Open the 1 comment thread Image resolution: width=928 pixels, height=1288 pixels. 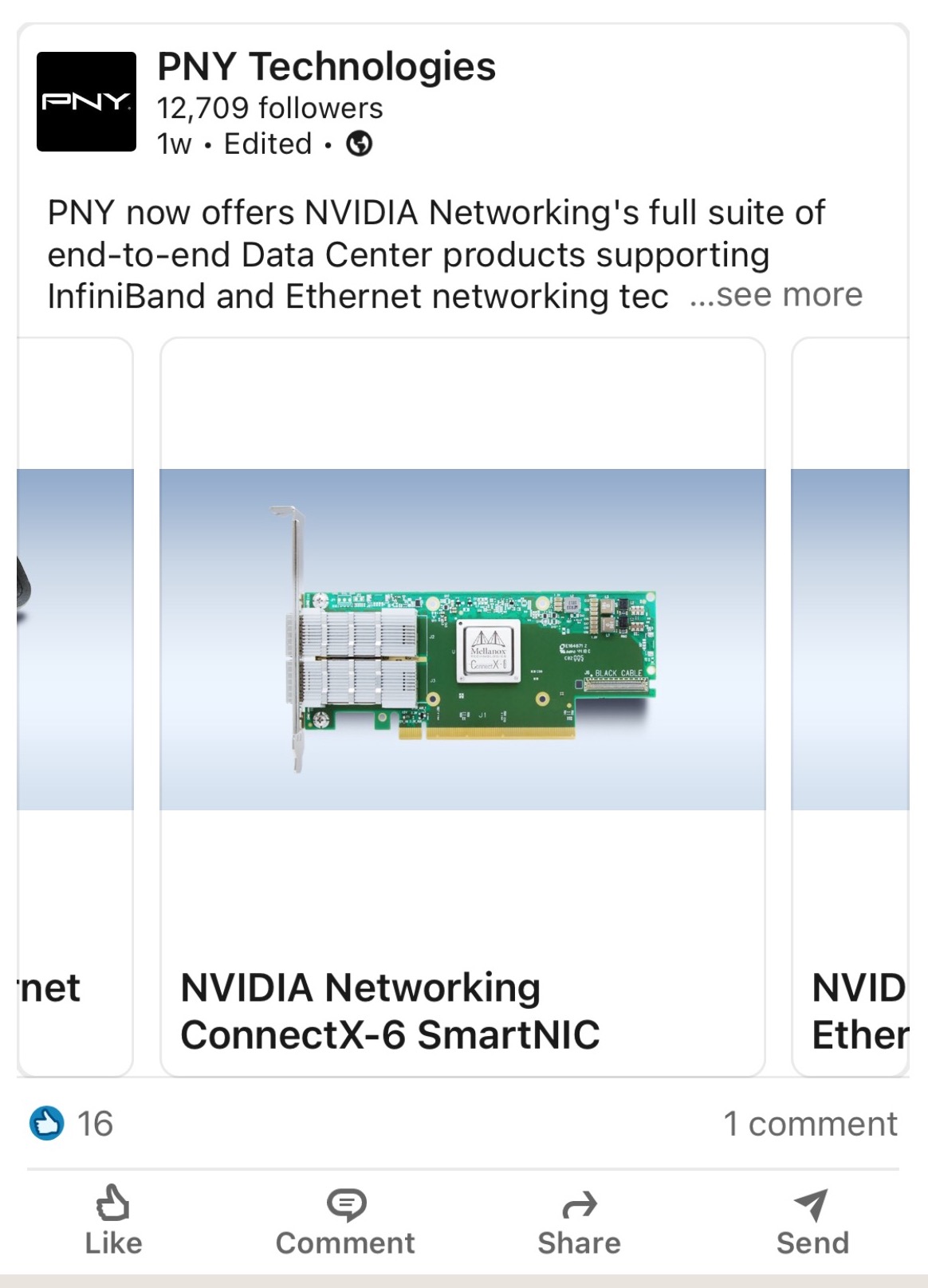[x=809, y=1123]
